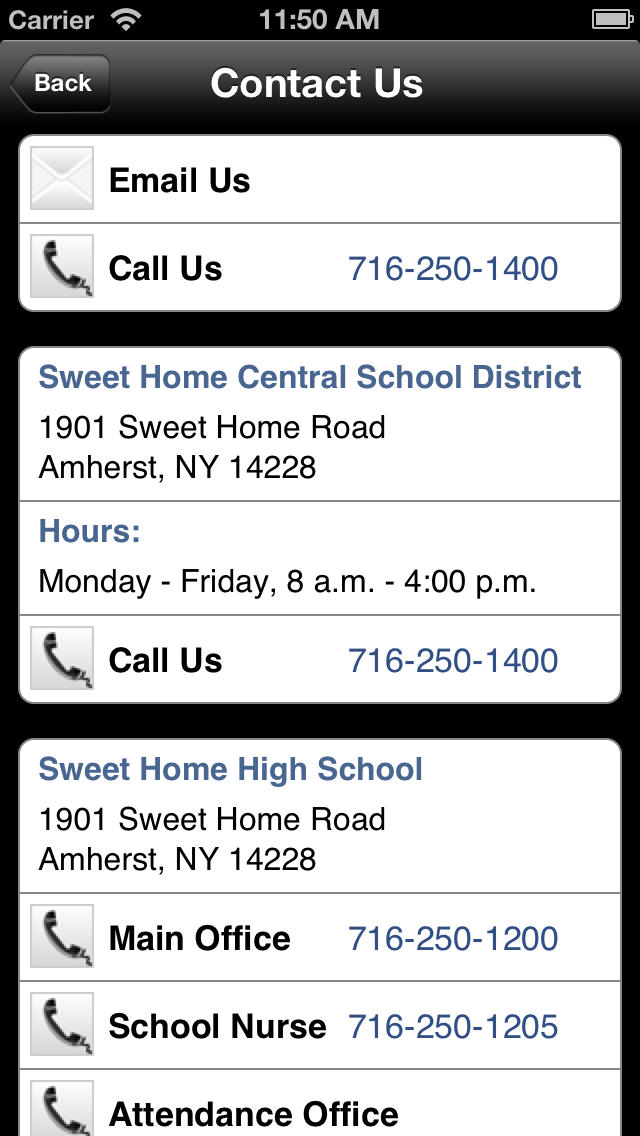Dial the School Nurse at 716-250-1205
The image size is (640, 1136).
coord(320,1025)
